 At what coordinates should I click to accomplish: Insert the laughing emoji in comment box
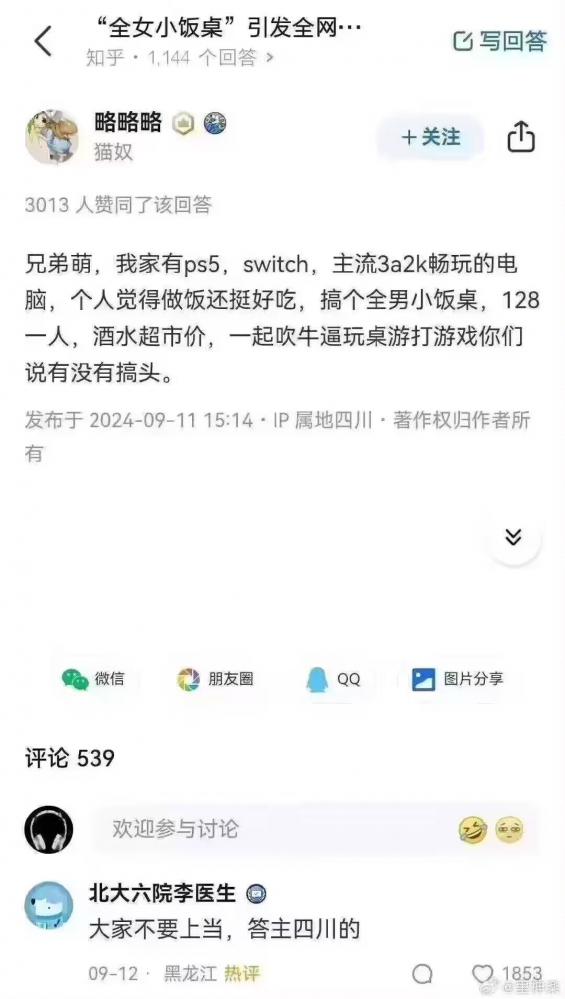473,830
